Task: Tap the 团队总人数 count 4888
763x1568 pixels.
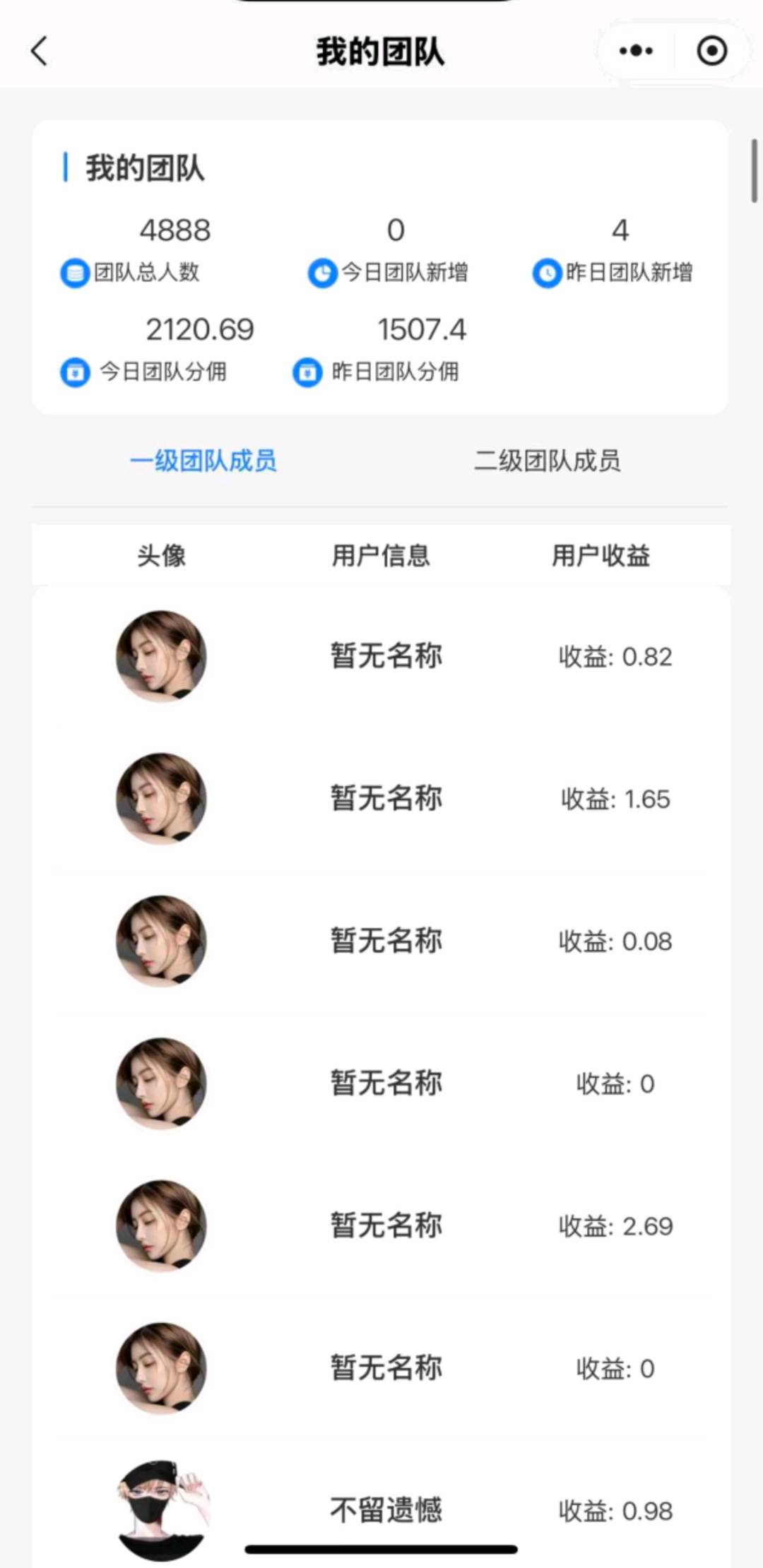Action: [173, 228]
